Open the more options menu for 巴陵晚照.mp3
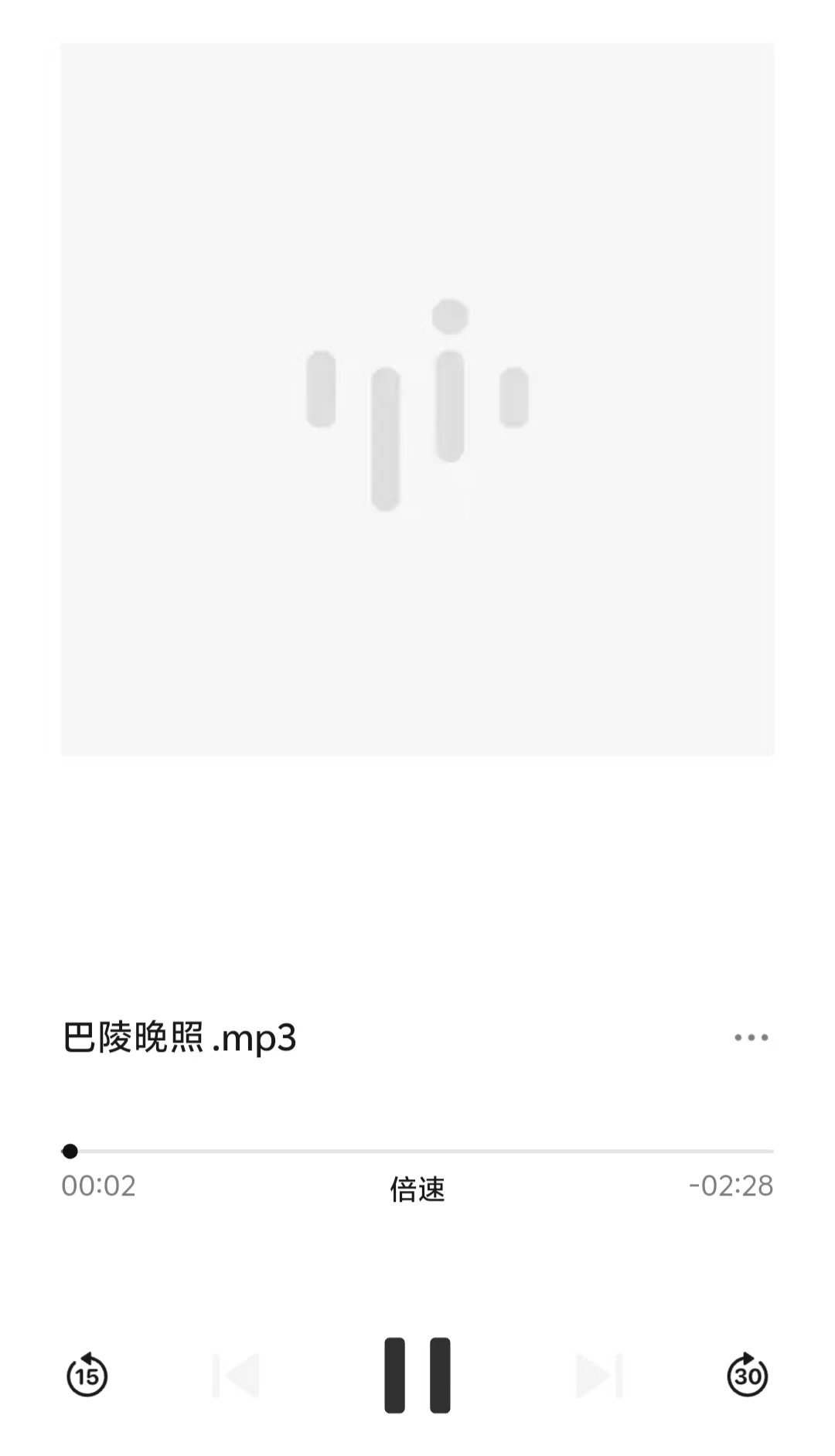Viewport: 835px width, 1456px height. click(751, 1037)
